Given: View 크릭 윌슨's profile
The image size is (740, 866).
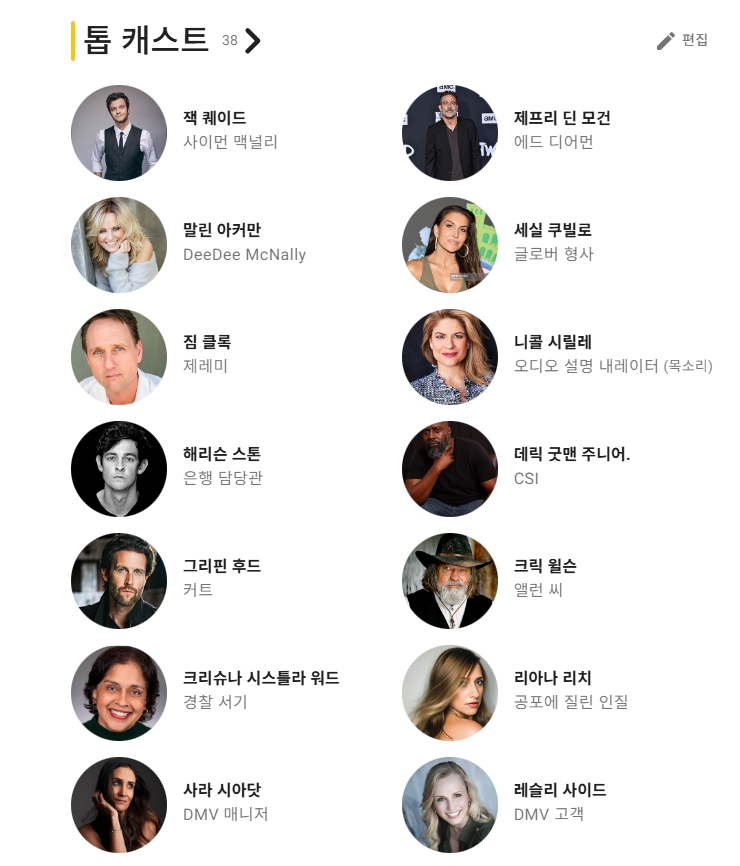Looking at the screenshot, I should [545, 566].
